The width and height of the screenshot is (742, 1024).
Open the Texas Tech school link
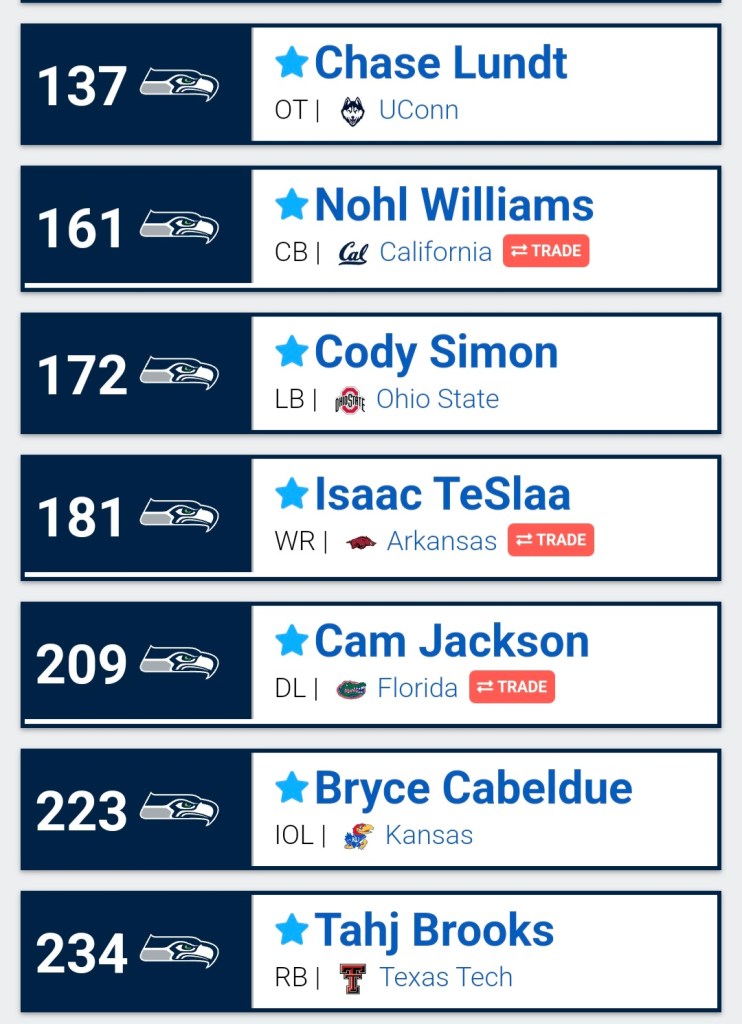pyautogui.click(x=445, y=977)
